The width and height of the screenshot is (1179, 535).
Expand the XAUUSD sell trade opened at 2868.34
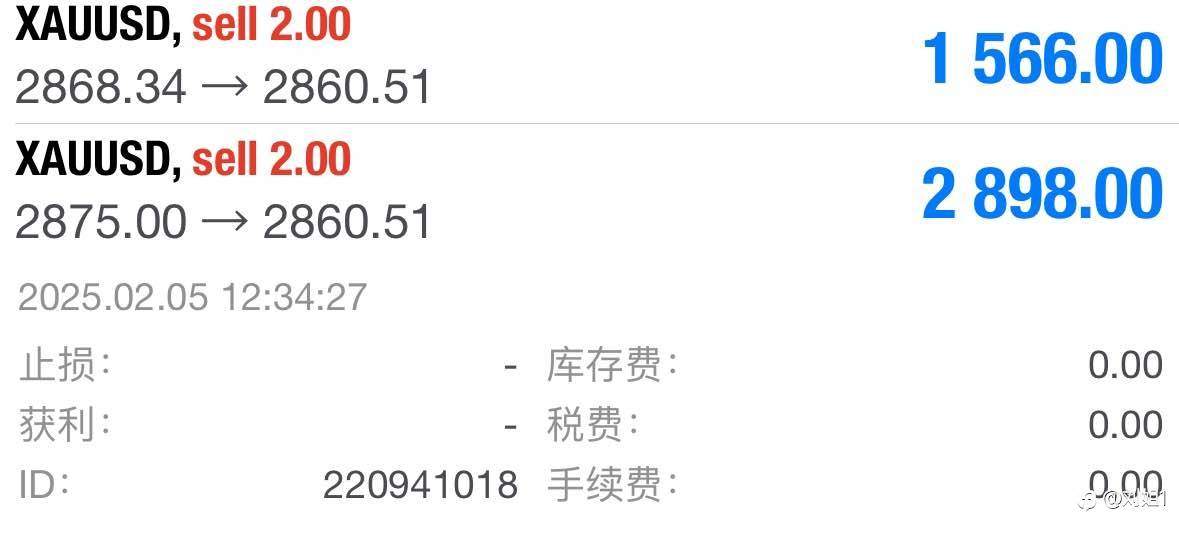pos(590,60)
